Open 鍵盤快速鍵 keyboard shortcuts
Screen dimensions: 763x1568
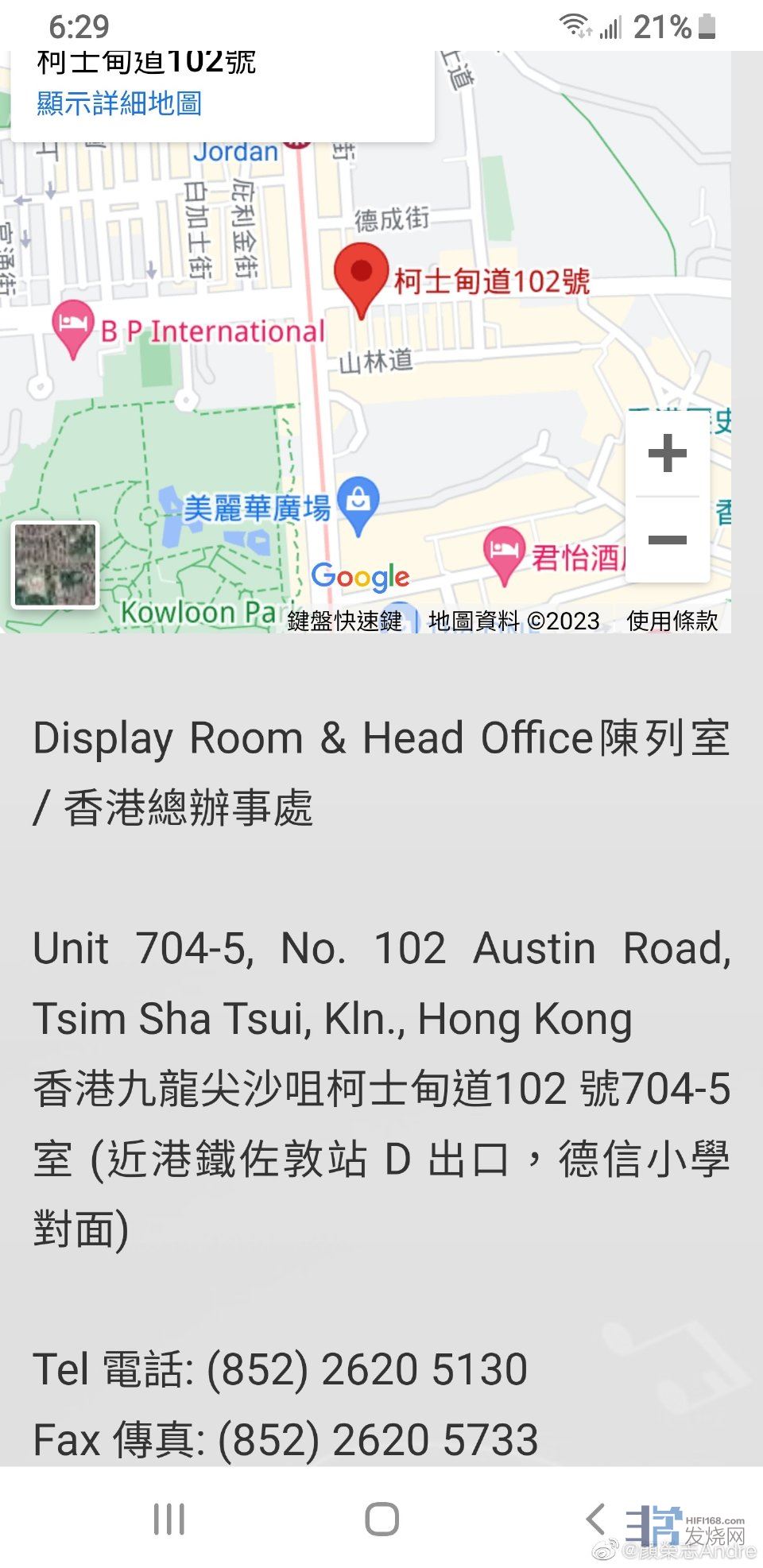pos(344,621)
